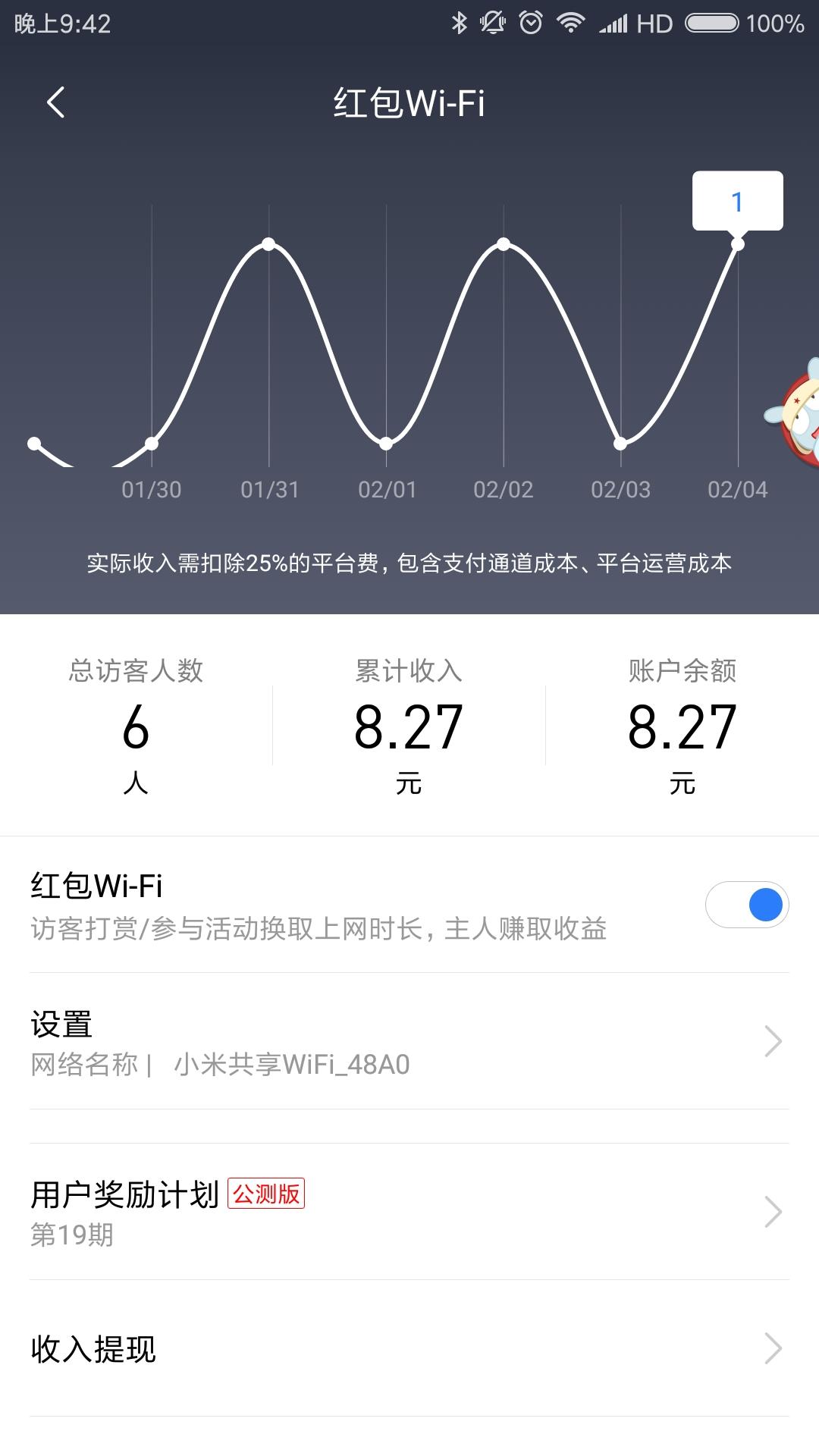Click the tooltip showing value 1
This screenshot has height=1456, width=819.
pos(736,201)
